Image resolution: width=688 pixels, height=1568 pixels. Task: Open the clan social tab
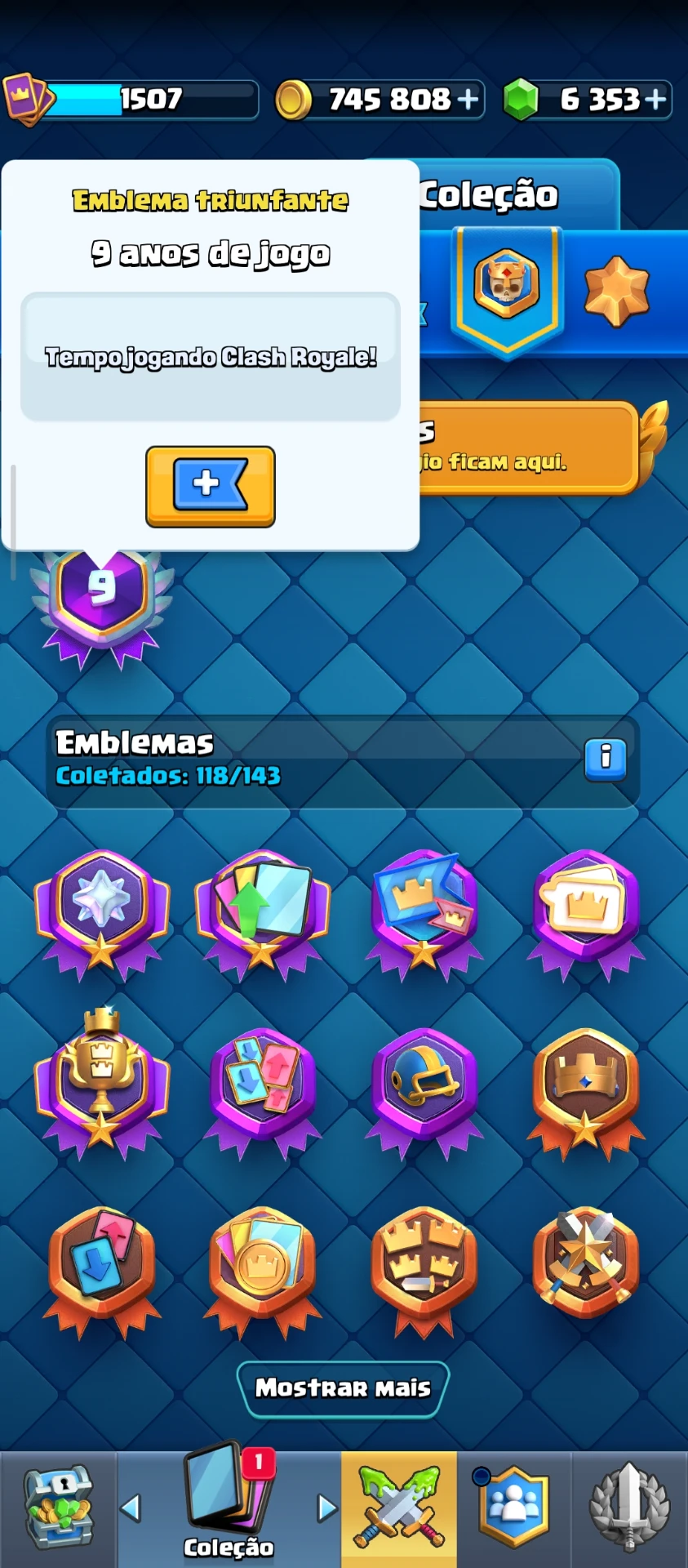[514, 1508]
